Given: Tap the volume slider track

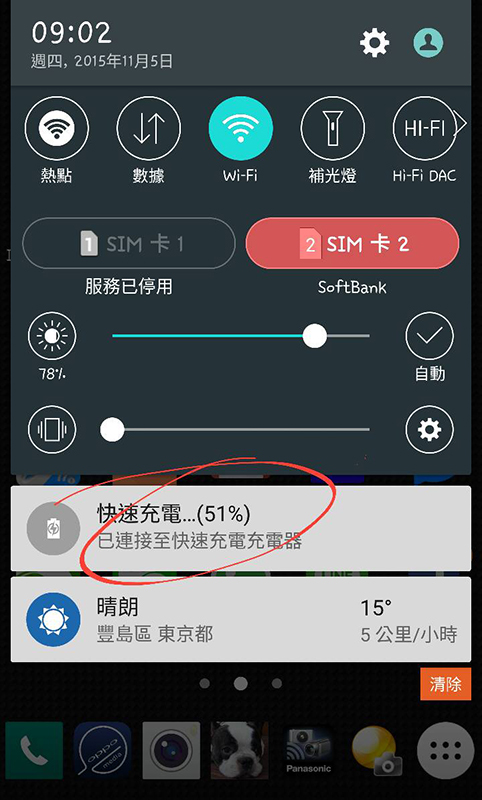Looking at the screenshot, I should 235,430.
